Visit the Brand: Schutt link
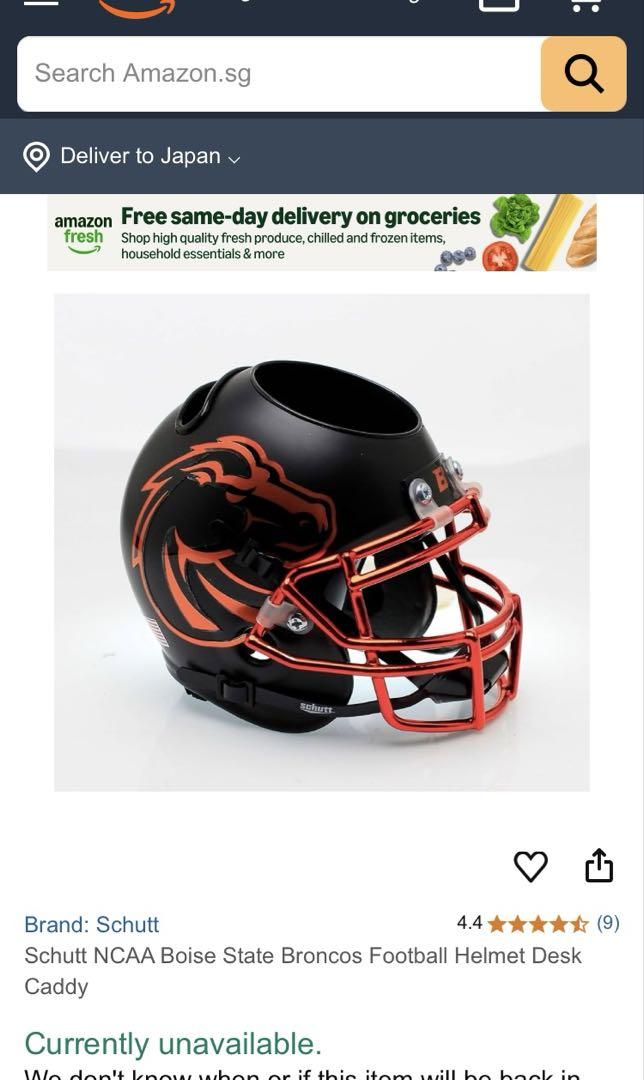 pos(92,924)
